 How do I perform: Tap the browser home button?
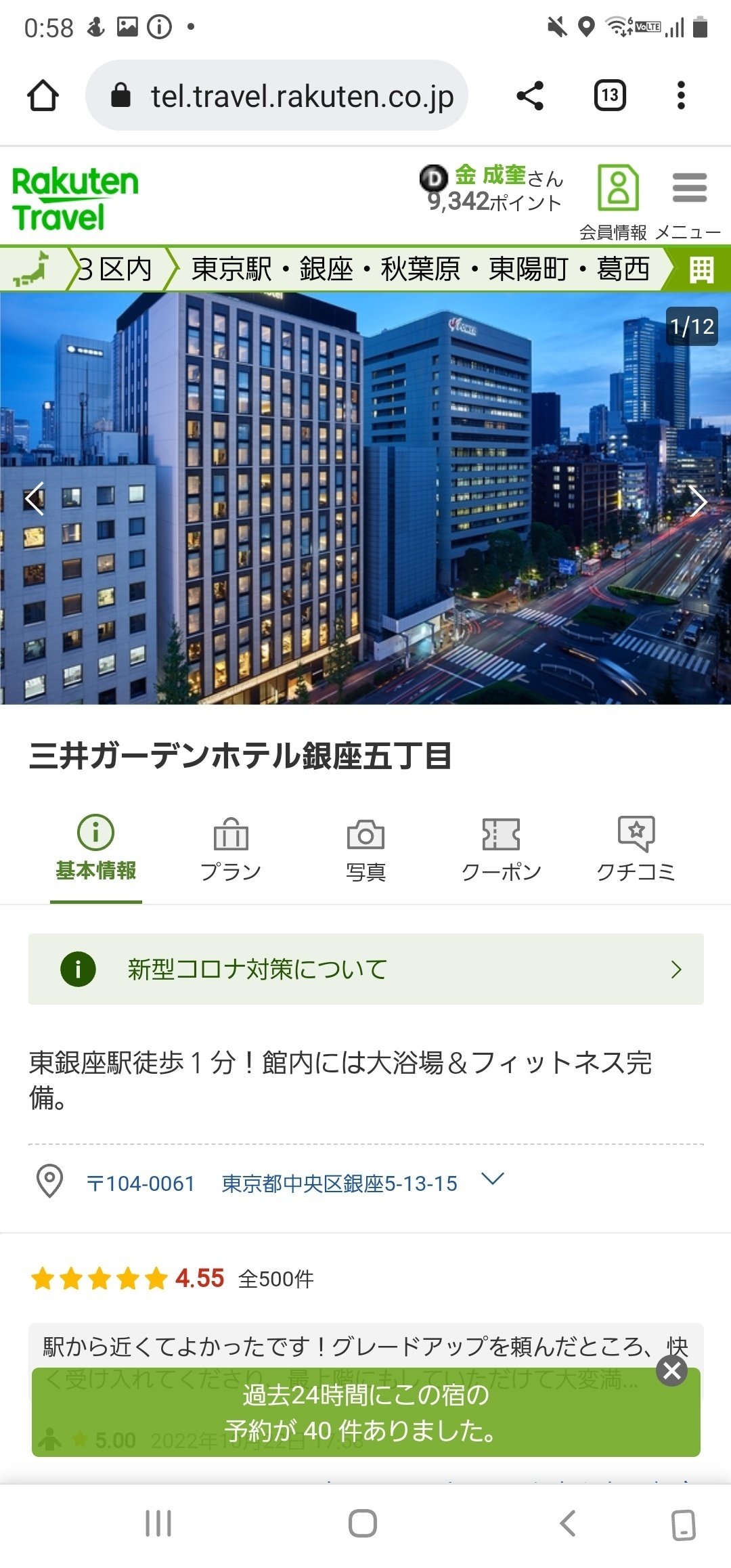pyautogui.click(x=43, y=95)
